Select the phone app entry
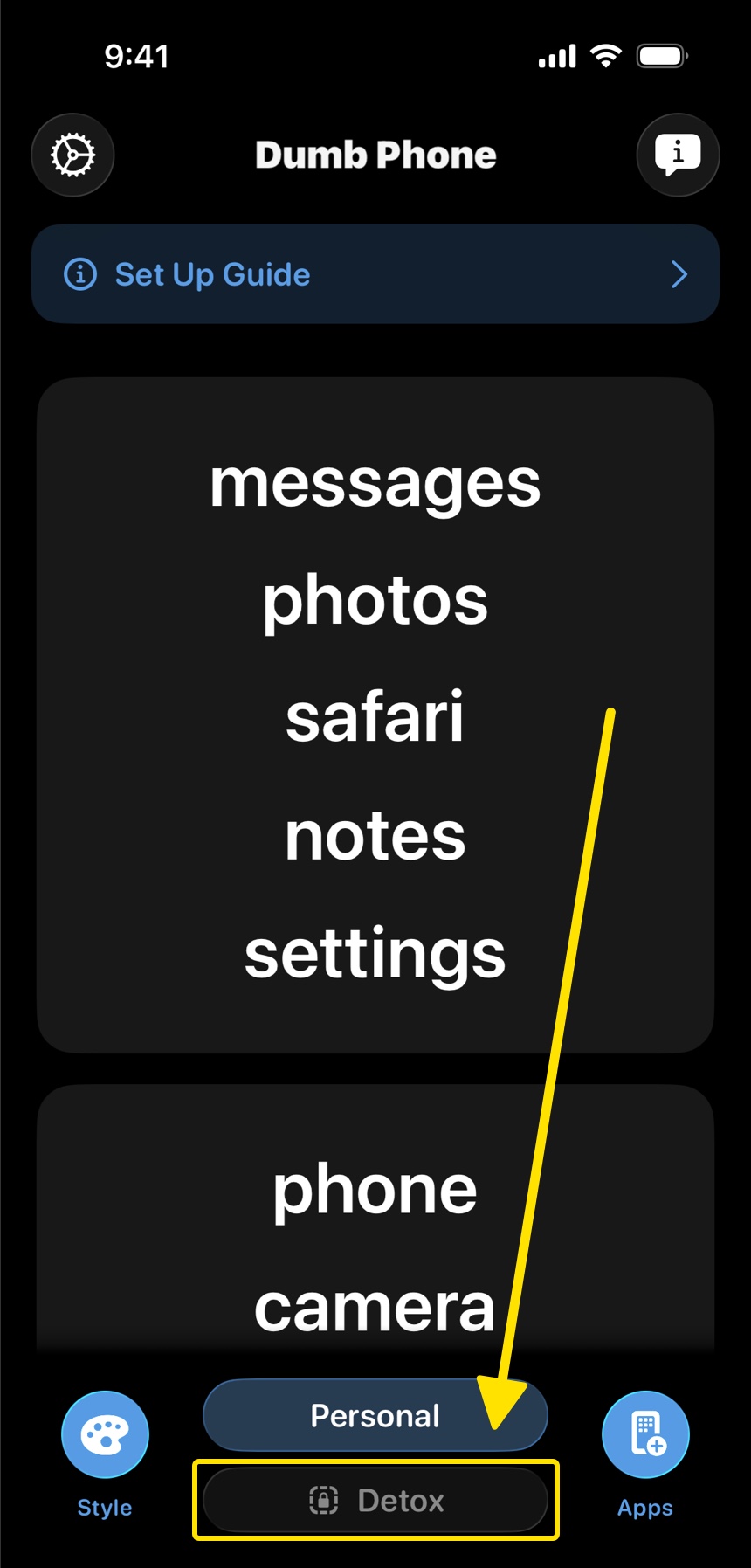This screenshot has width=751, height=1568. point(375,1190)
